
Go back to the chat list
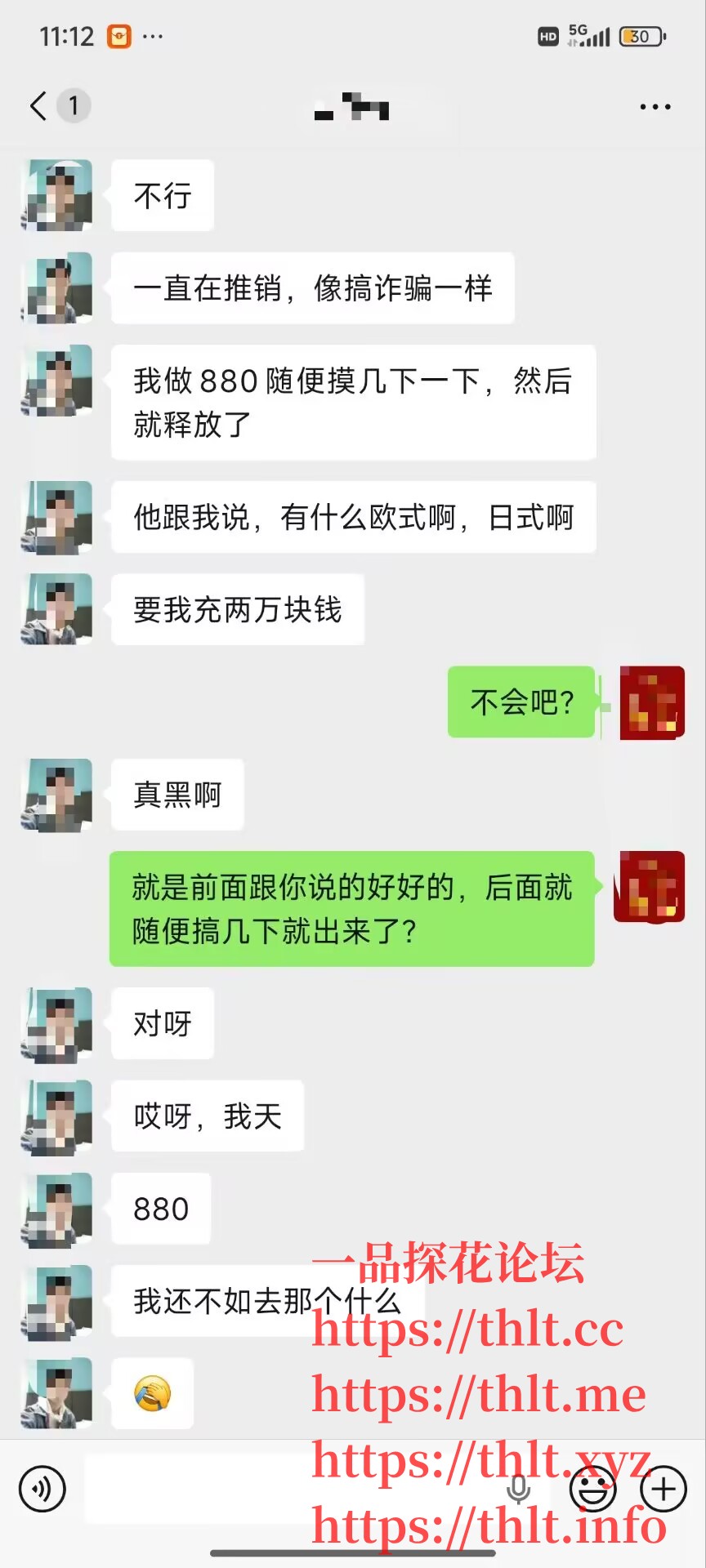pyautogui.click(x=38, y=106)
